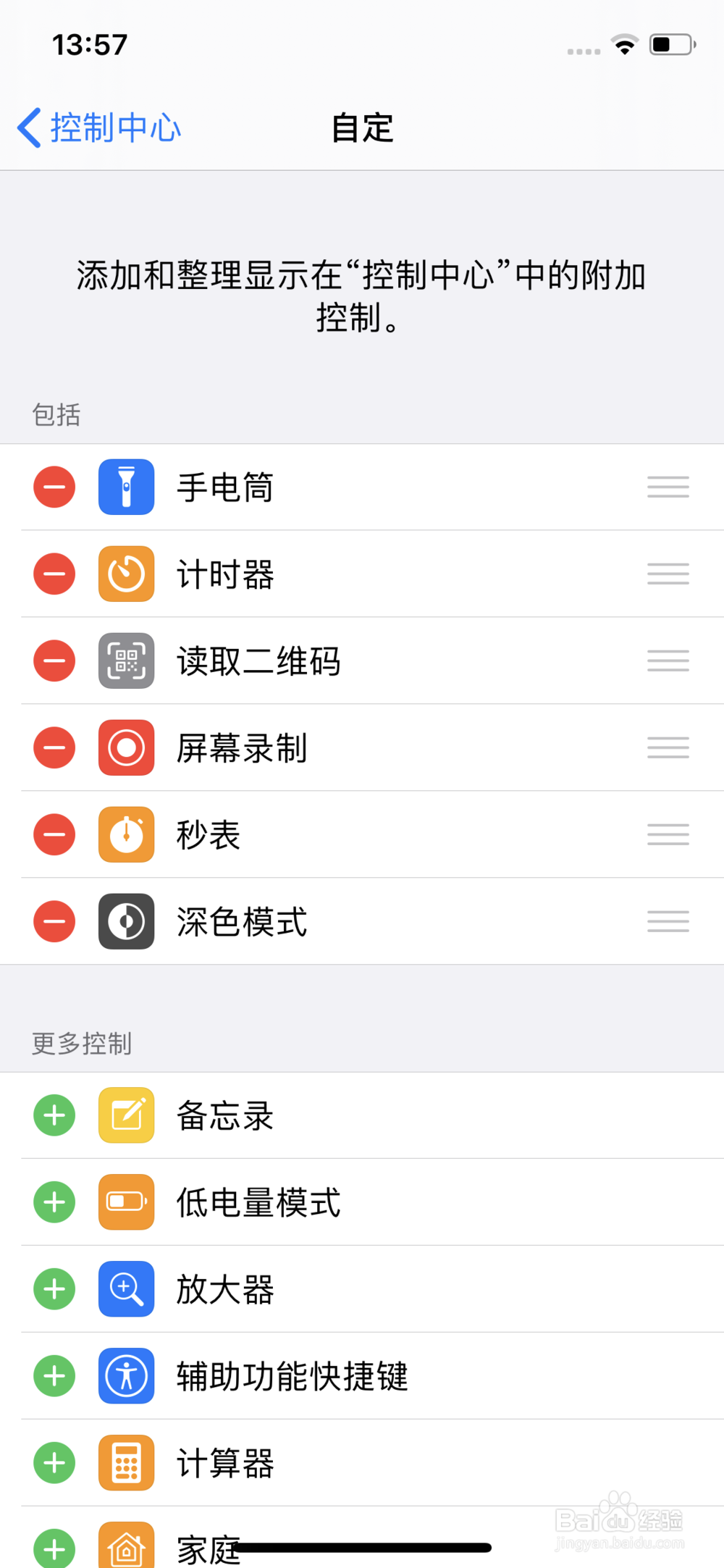724x1568 pixels.
Task: Add Low Power Mode with green plus button
Action: click(54, 1202)
